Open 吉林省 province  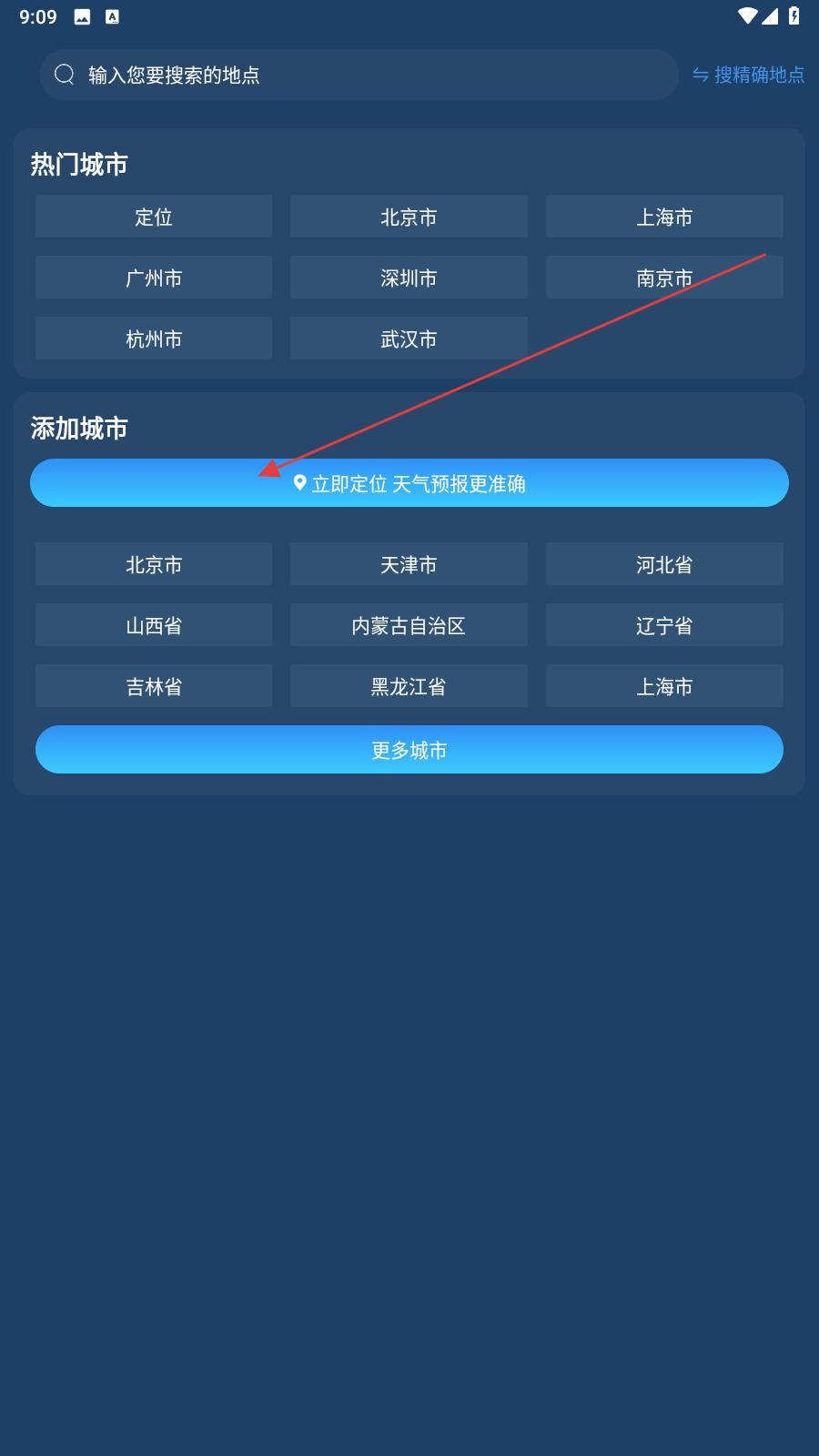[x=154, y=686]
